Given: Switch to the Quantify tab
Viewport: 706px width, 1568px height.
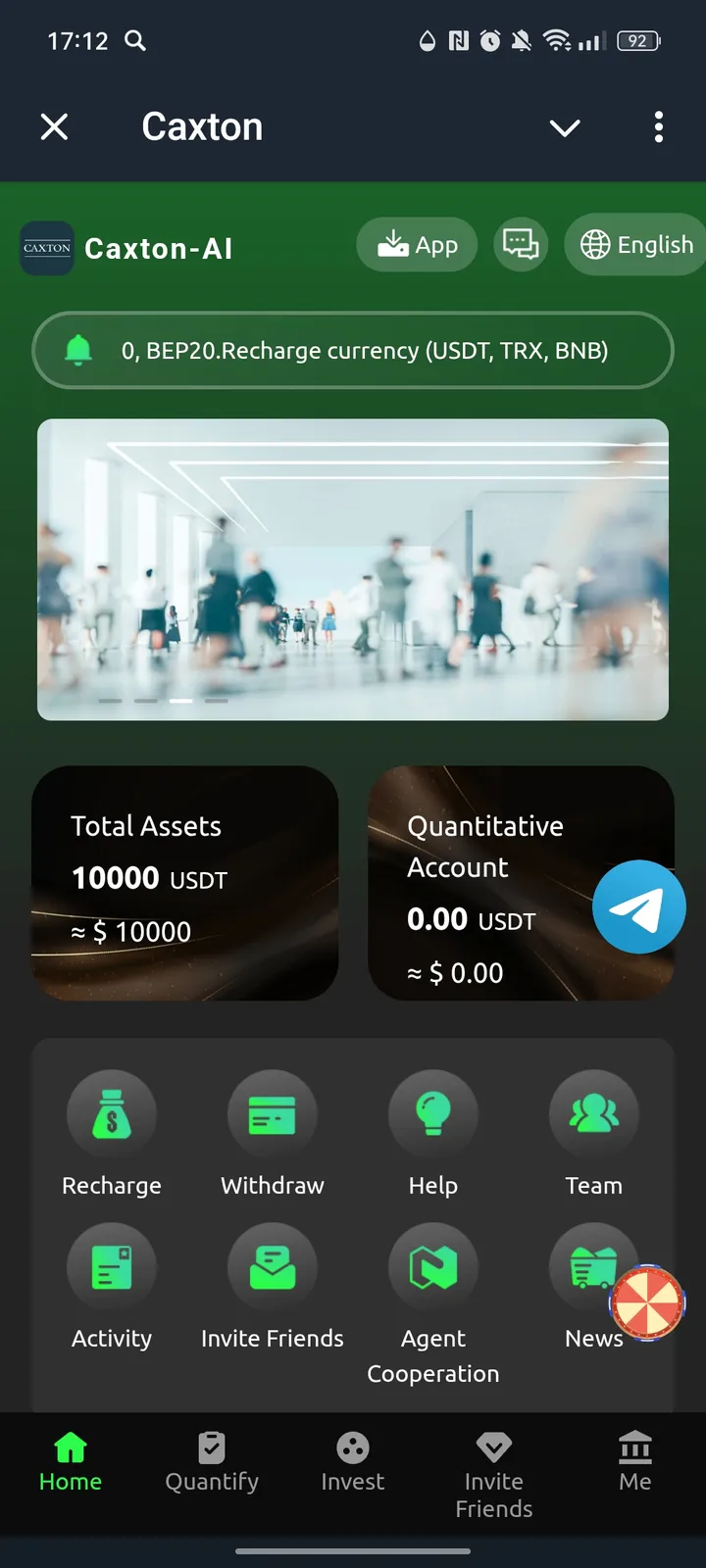Looking at the screenshot, I should (x=212, y=1462).
